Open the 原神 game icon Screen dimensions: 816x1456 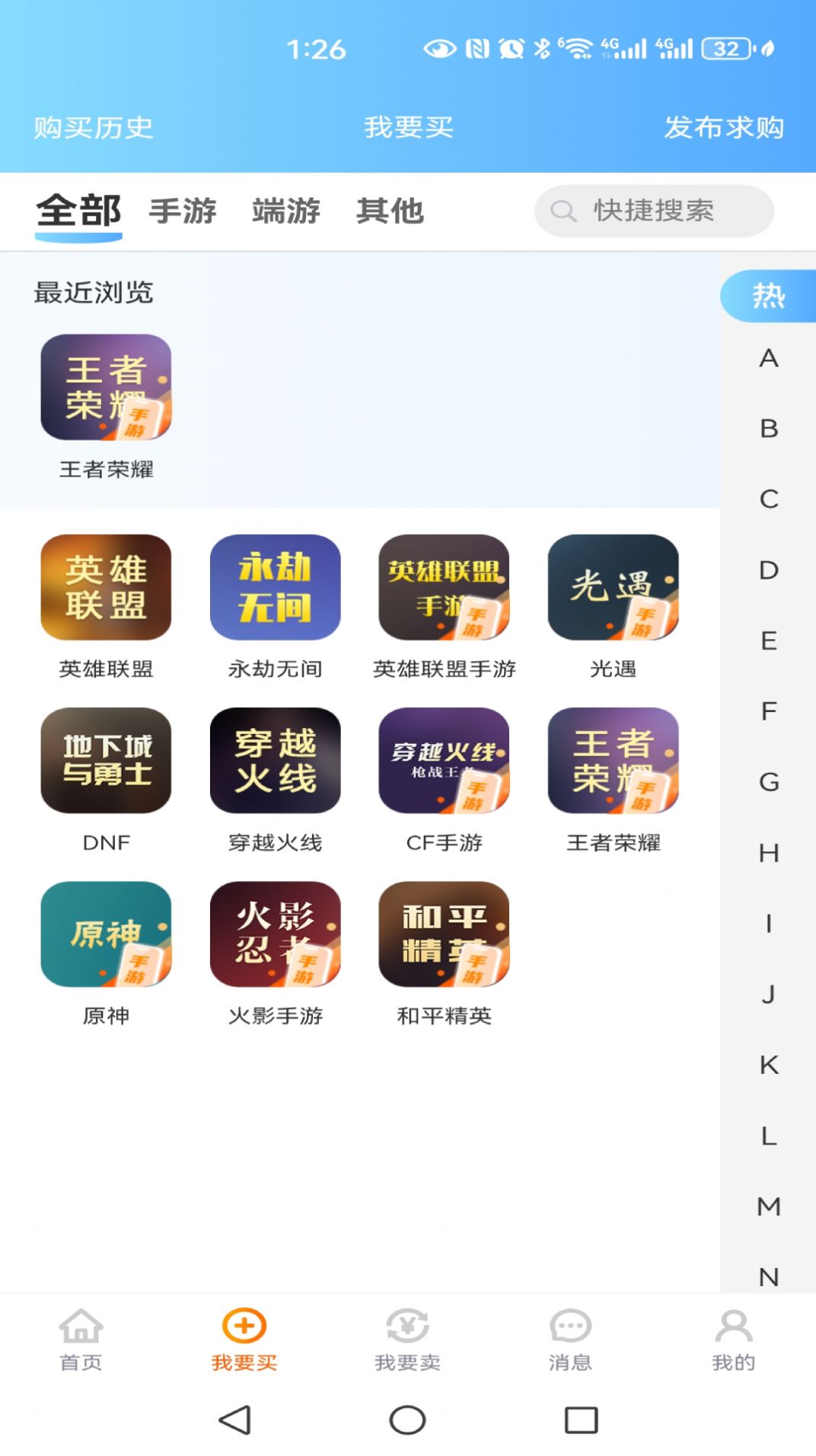(105, 935)
